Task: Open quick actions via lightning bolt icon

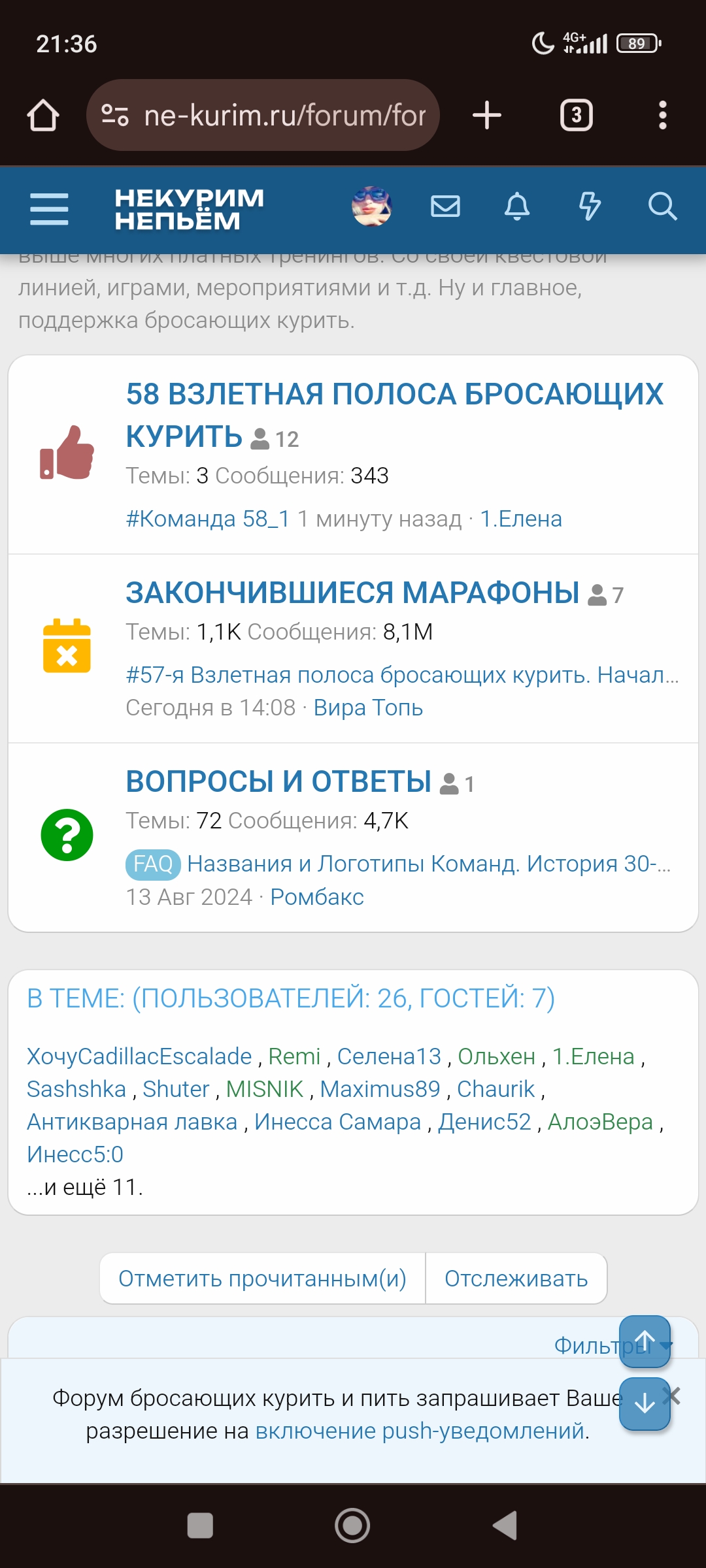Action: pyautogui.click(x=589, y=208)
